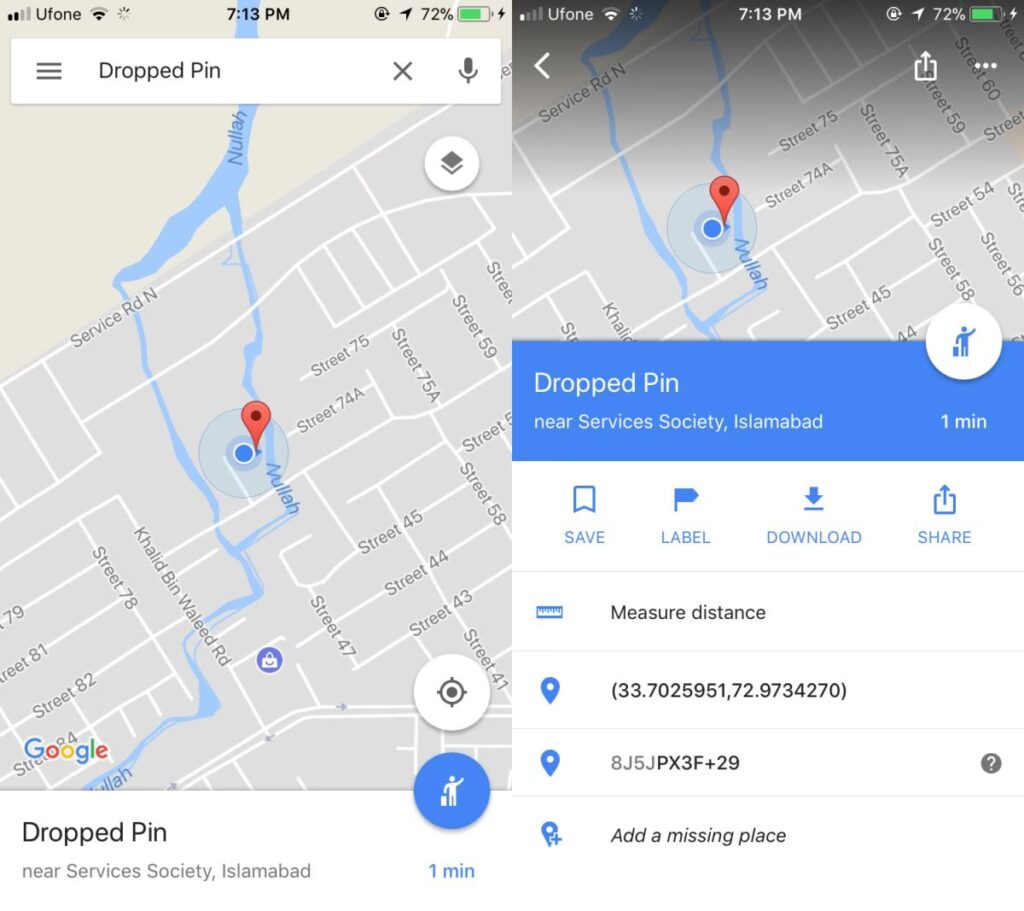Select Measure distance
Image resolution: width=1024 pixels, height=911 pixels.
(688, 612)
